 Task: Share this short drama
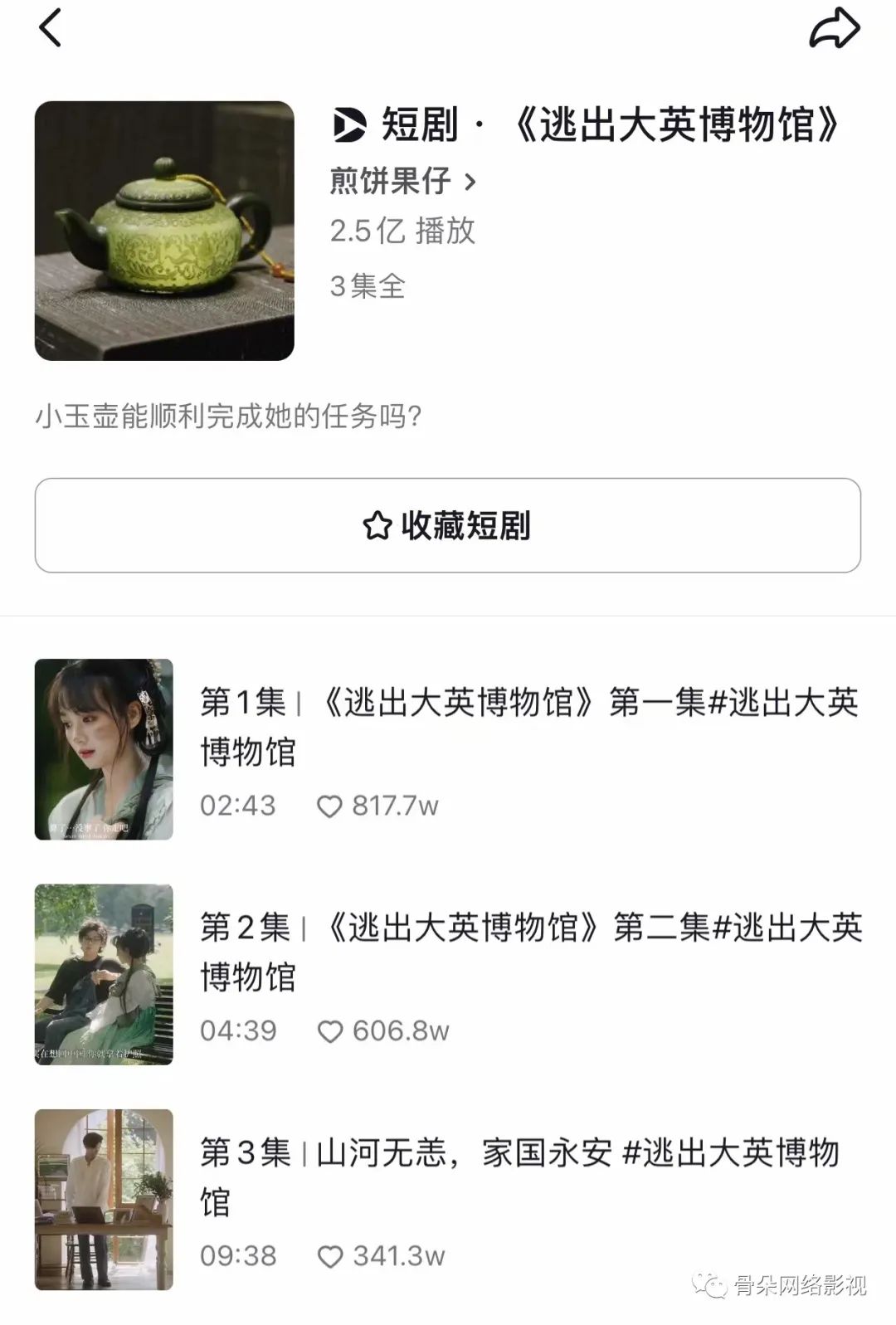pyautogui.click(x=834, y=28)
